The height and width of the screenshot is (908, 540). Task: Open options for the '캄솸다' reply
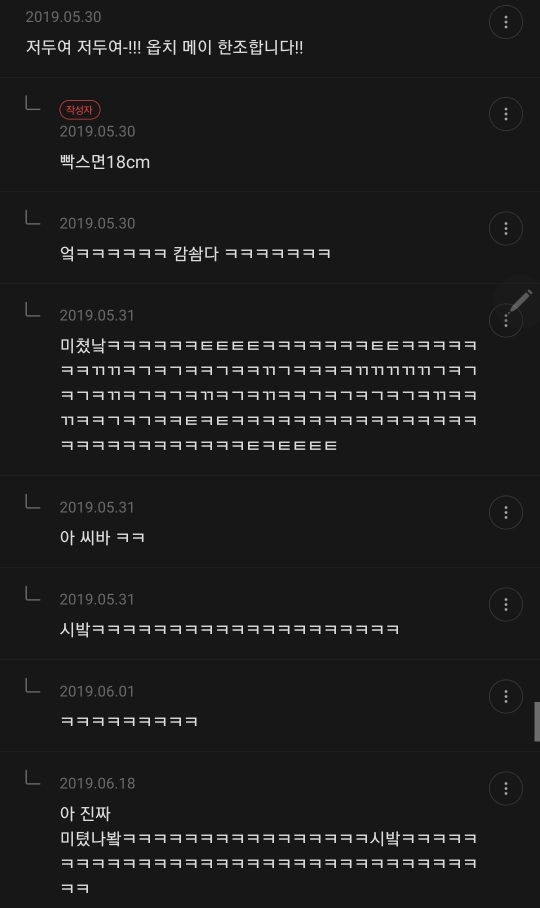[x=506, y=229]
